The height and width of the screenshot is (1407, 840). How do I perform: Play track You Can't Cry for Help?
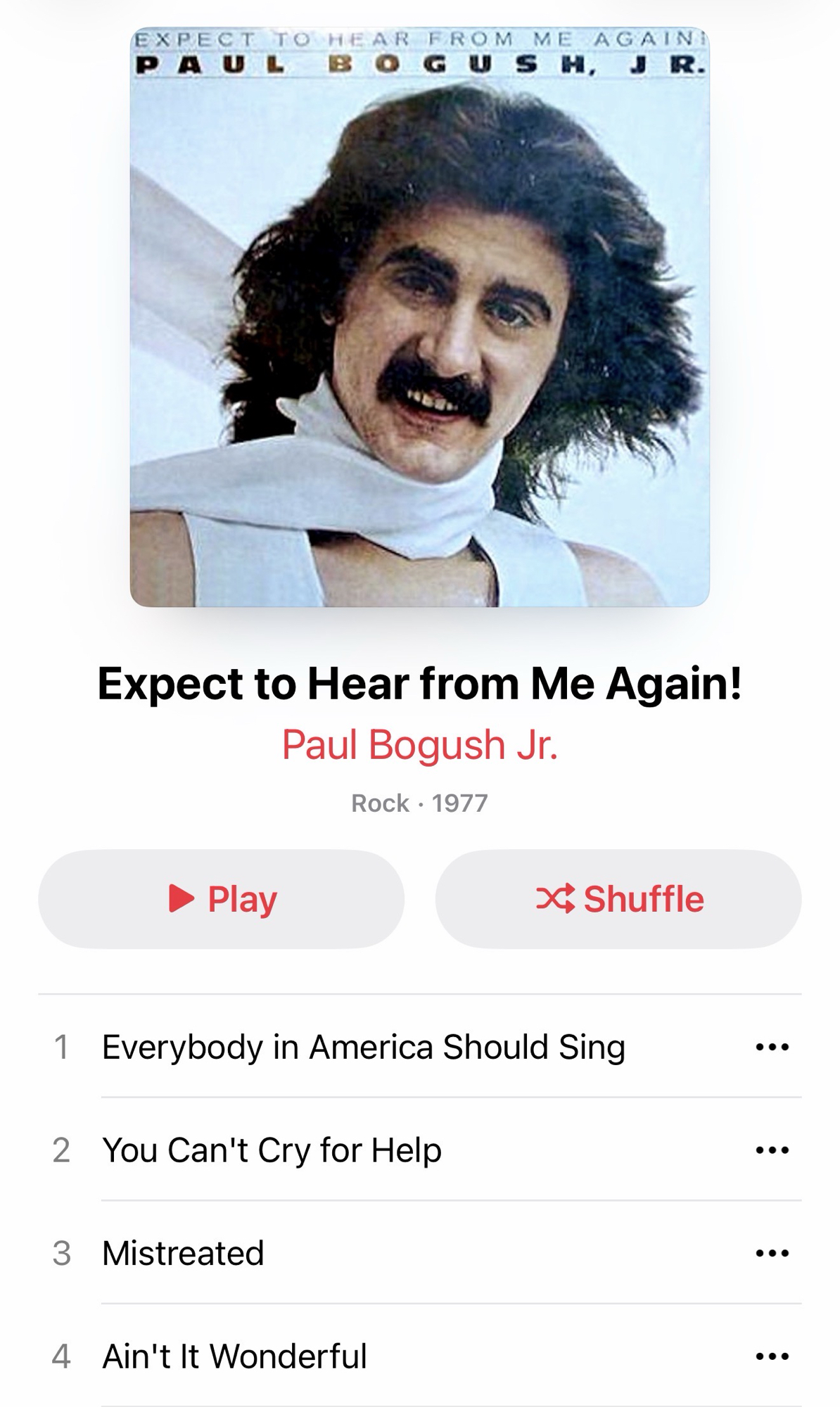pyautogui.click(x=272, y=1150)
